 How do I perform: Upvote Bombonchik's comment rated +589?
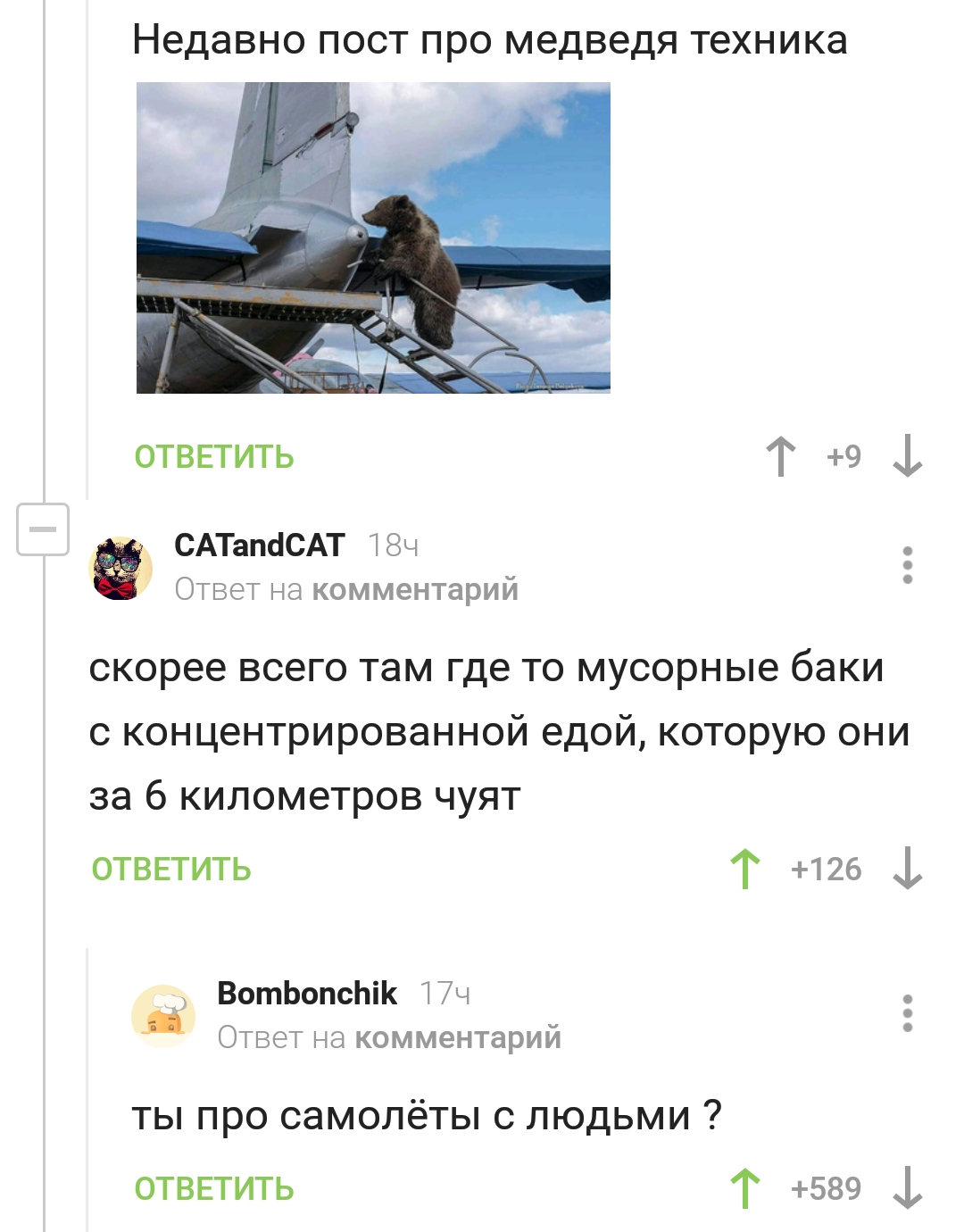point(745,1188)
